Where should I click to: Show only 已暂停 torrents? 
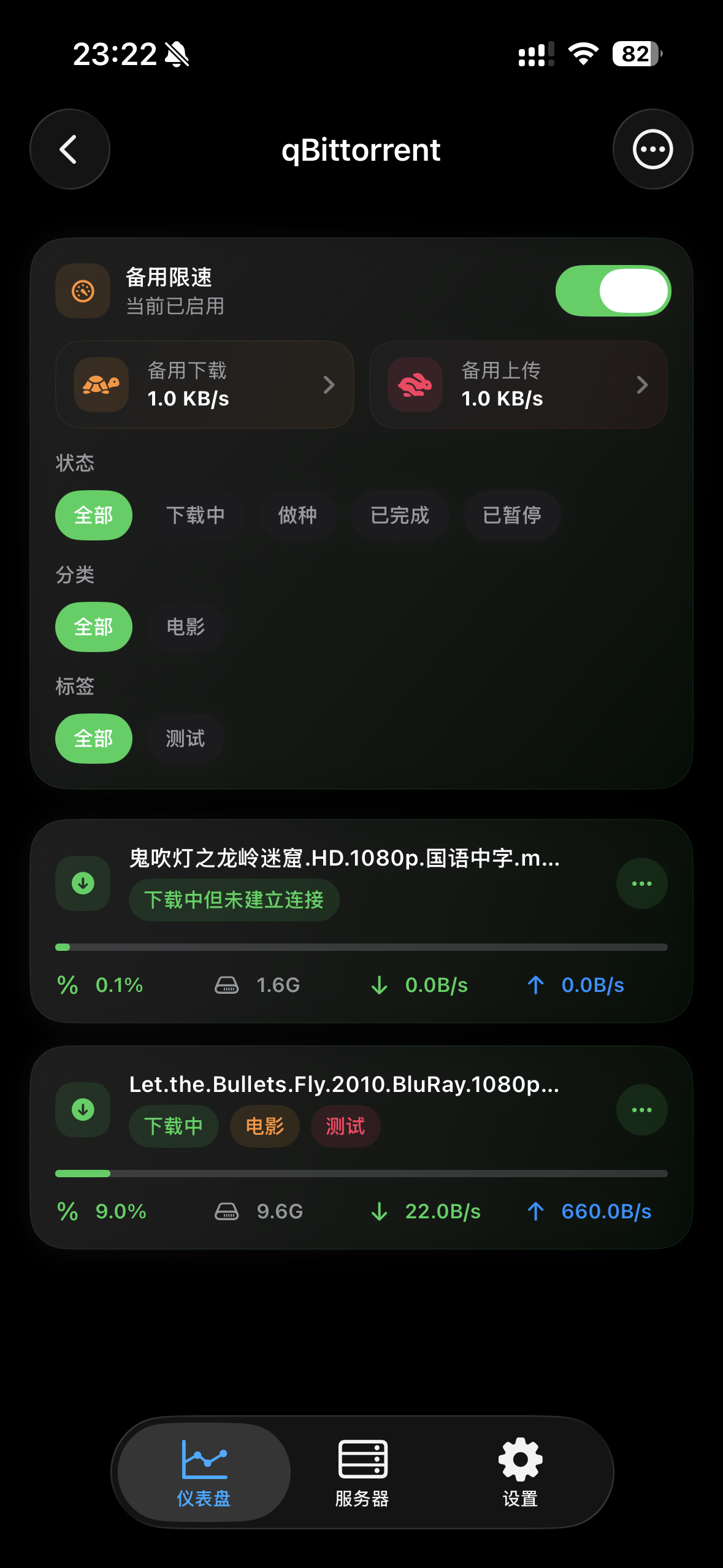[x=511, y=515]
